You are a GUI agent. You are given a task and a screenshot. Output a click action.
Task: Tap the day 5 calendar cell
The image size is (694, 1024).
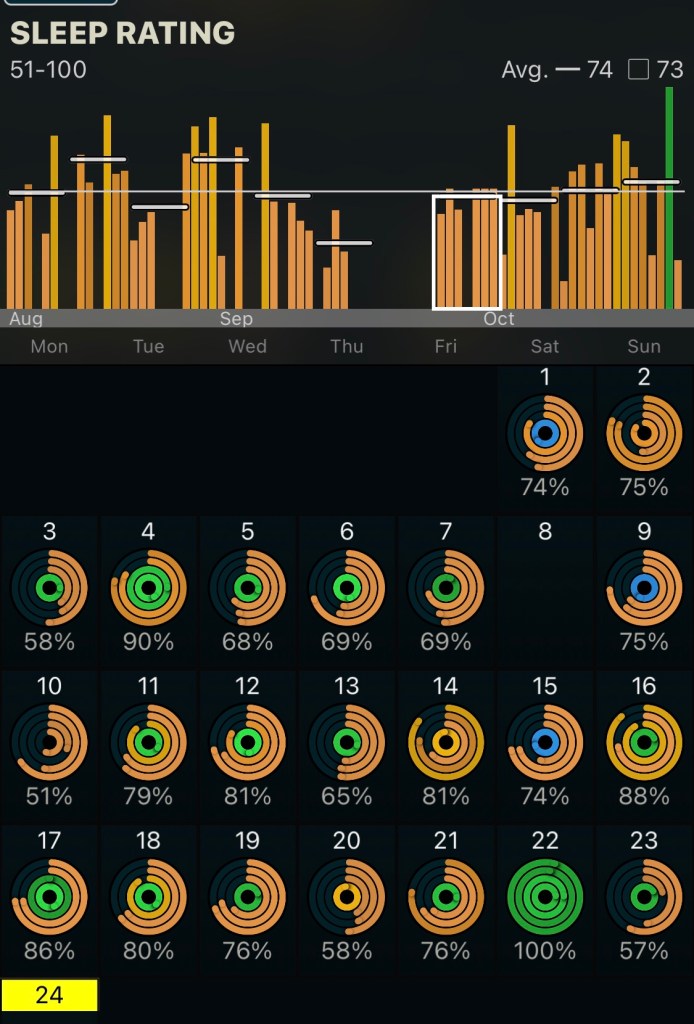[x=247, y=588]
